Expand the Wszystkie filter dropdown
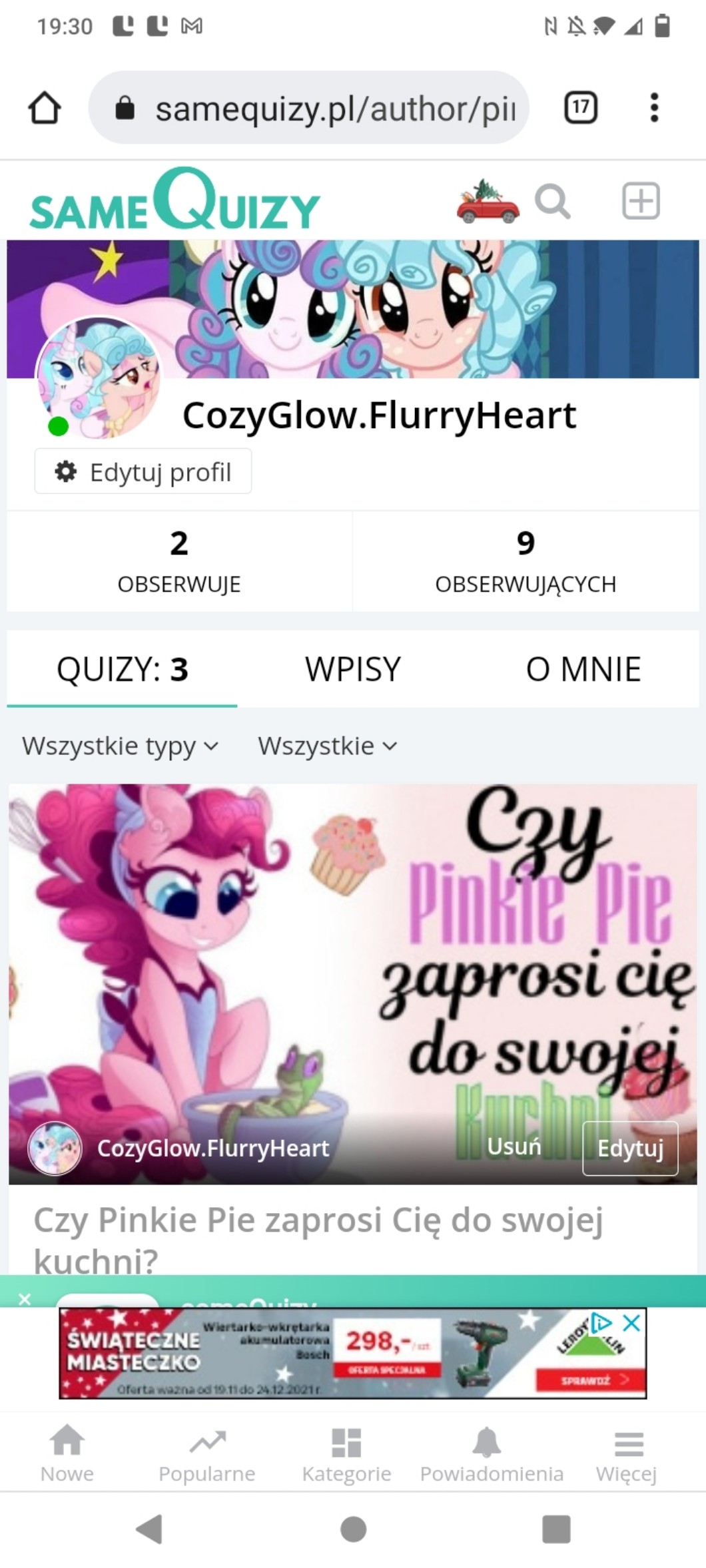The image size is (706, 1568). tap(327, 746)
